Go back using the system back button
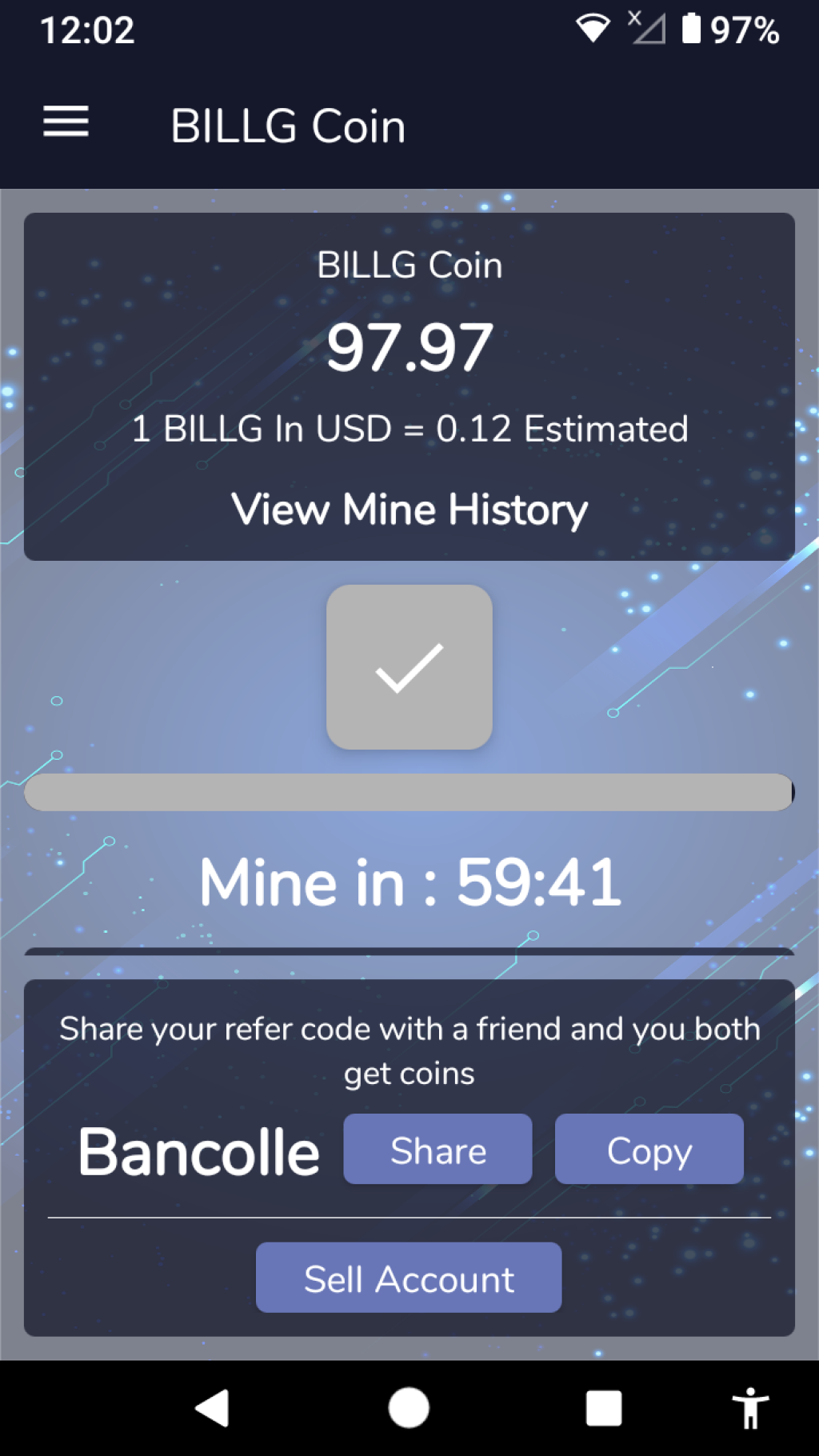Screen dimensions: 819x1456 coord(213,1408)
